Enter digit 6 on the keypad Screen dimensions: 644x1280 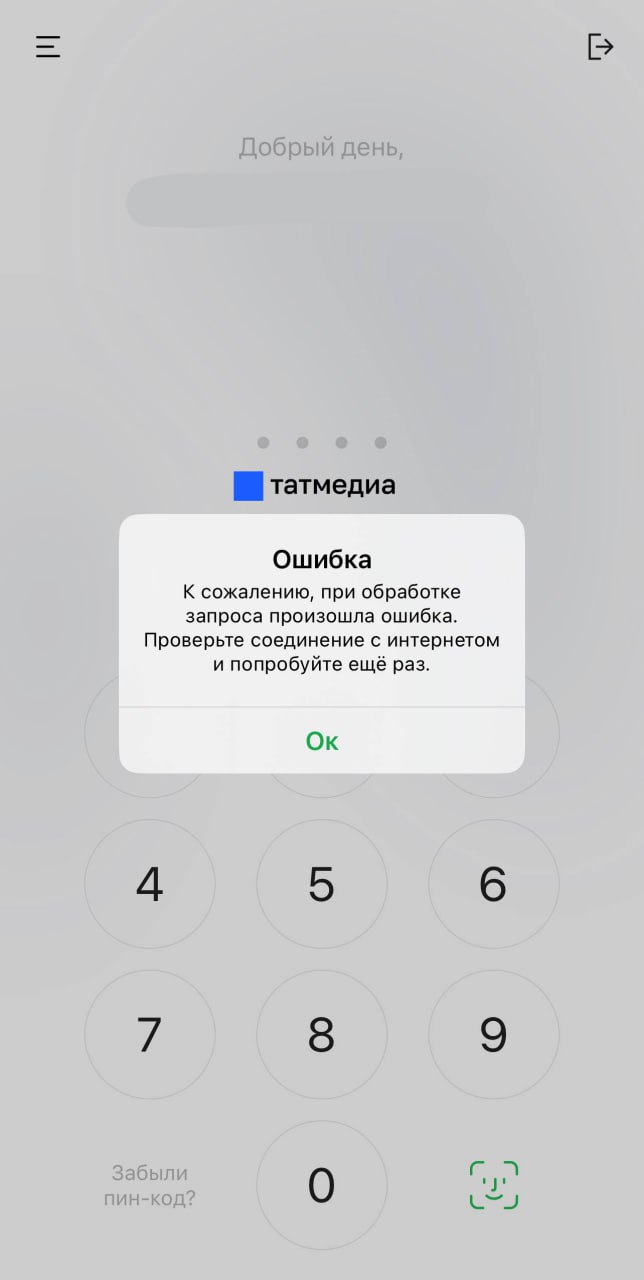point(494,884)
